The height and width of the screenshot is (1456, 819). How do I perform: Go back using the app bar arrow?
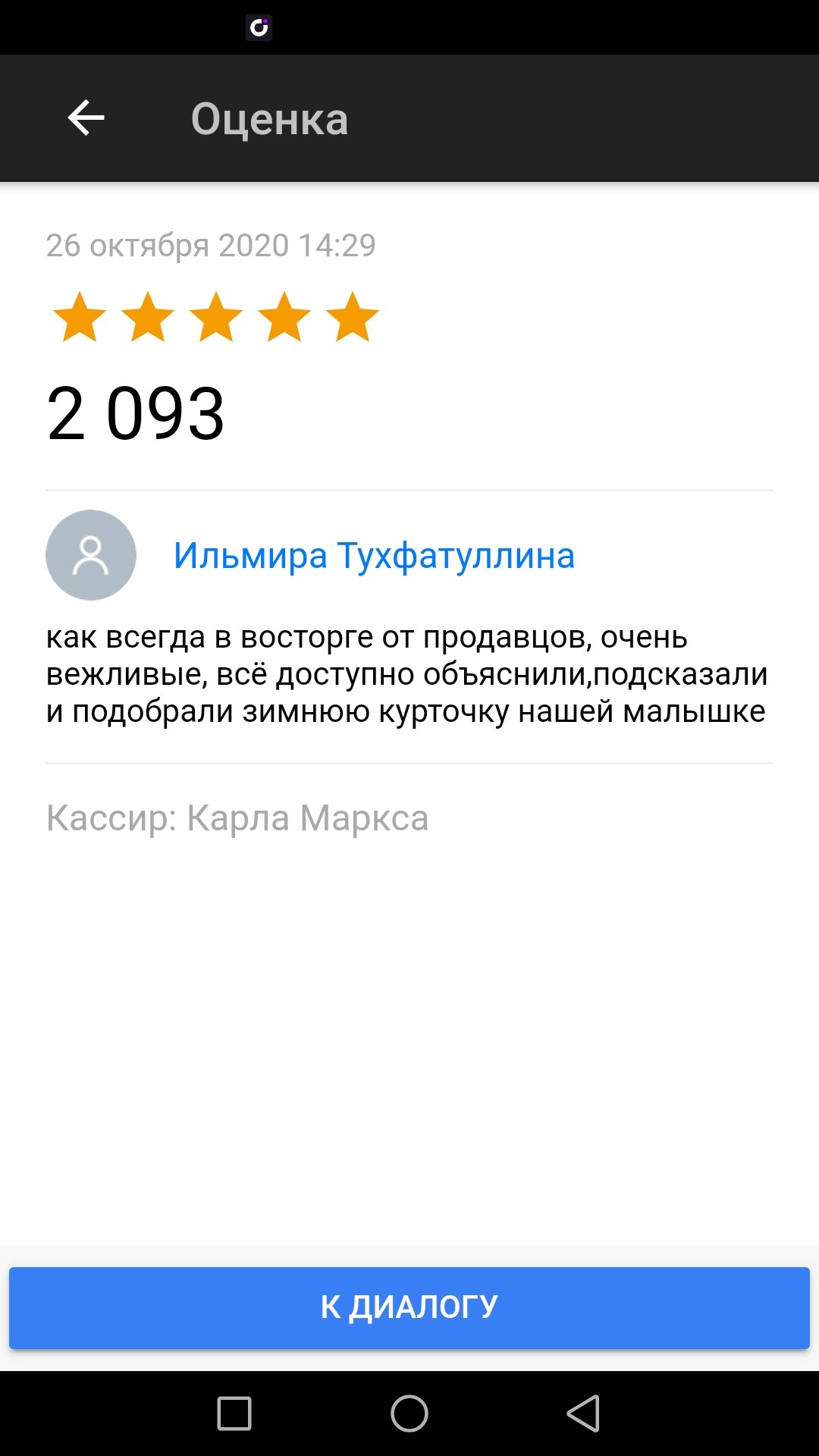pos(86,118)
